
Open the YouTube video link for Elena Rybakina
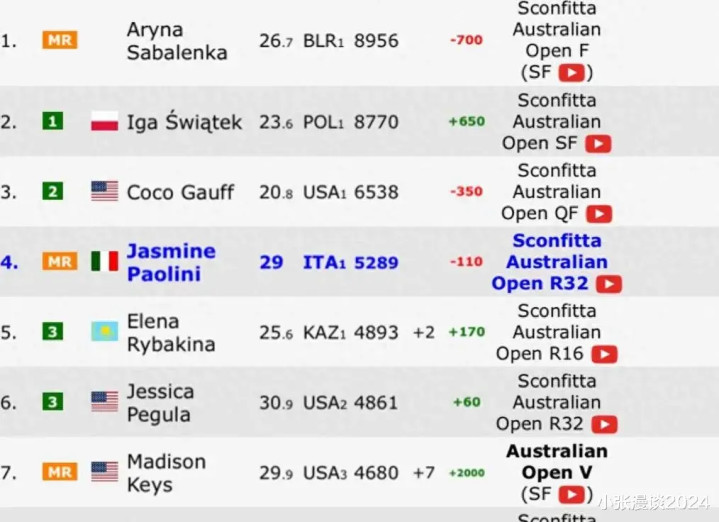point(604,354)
